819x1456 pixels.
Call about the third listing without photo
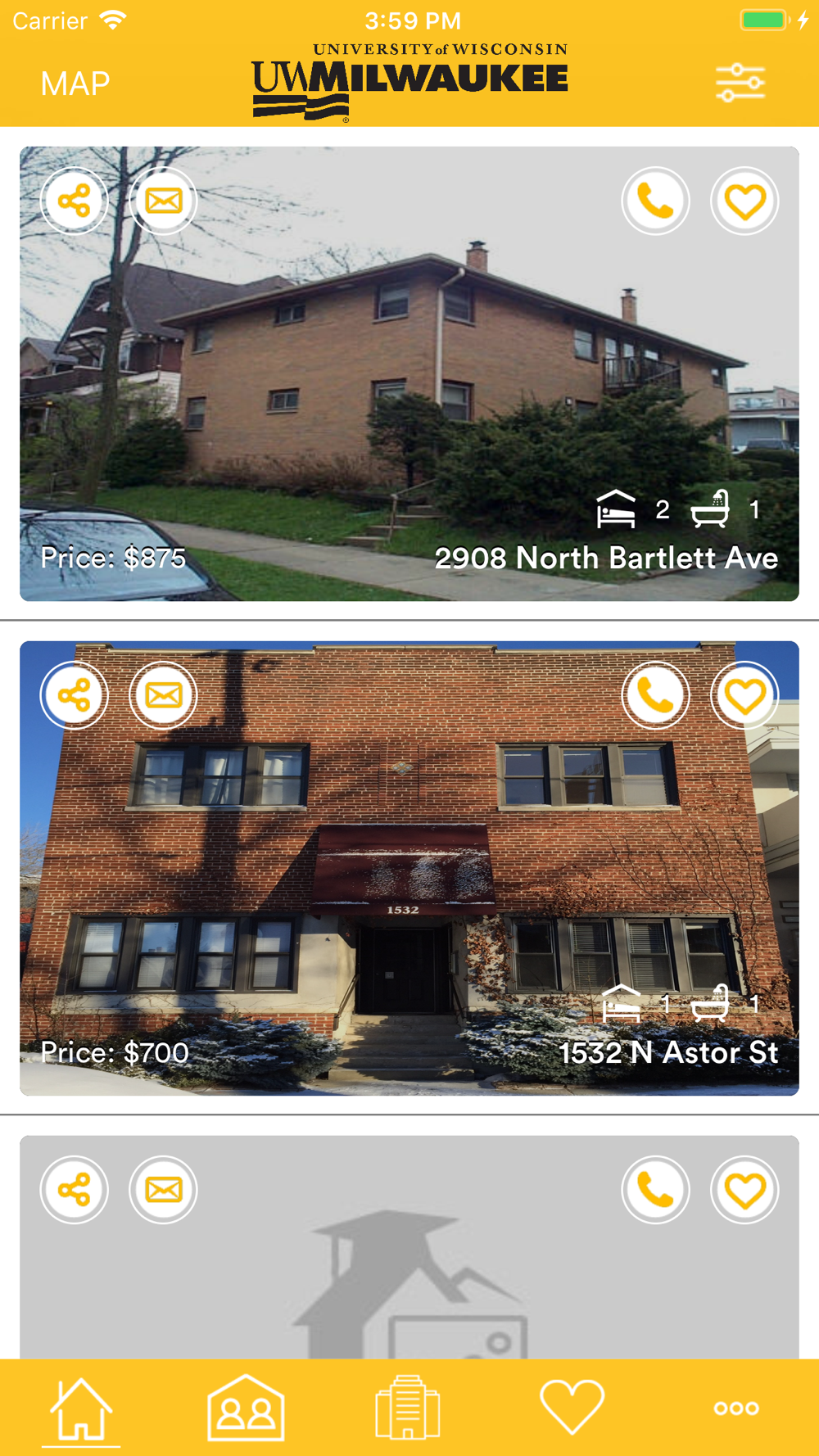tap(655, 1190)
